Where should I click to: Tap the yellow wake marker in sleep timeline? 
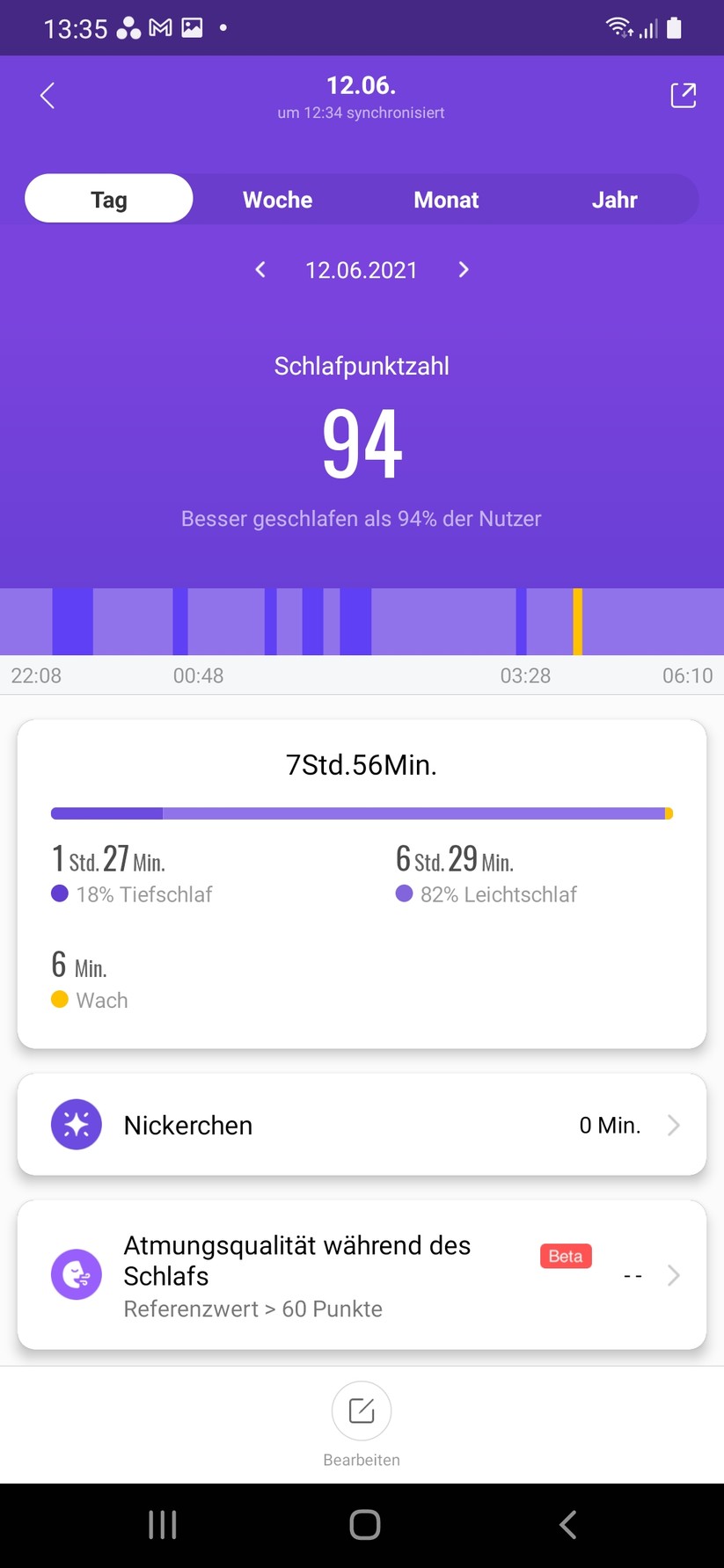578,621
